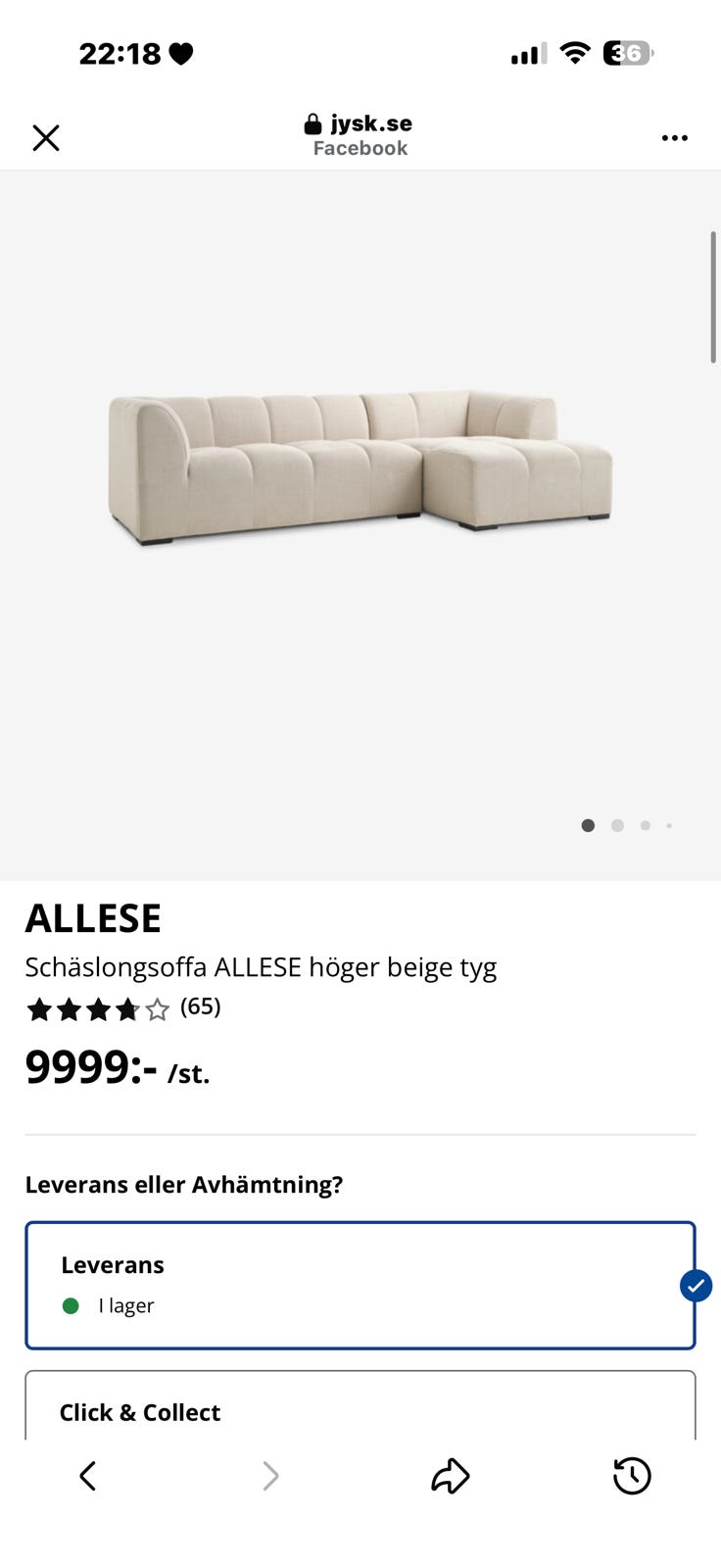Open the ALLESE product title

(93, 917)
